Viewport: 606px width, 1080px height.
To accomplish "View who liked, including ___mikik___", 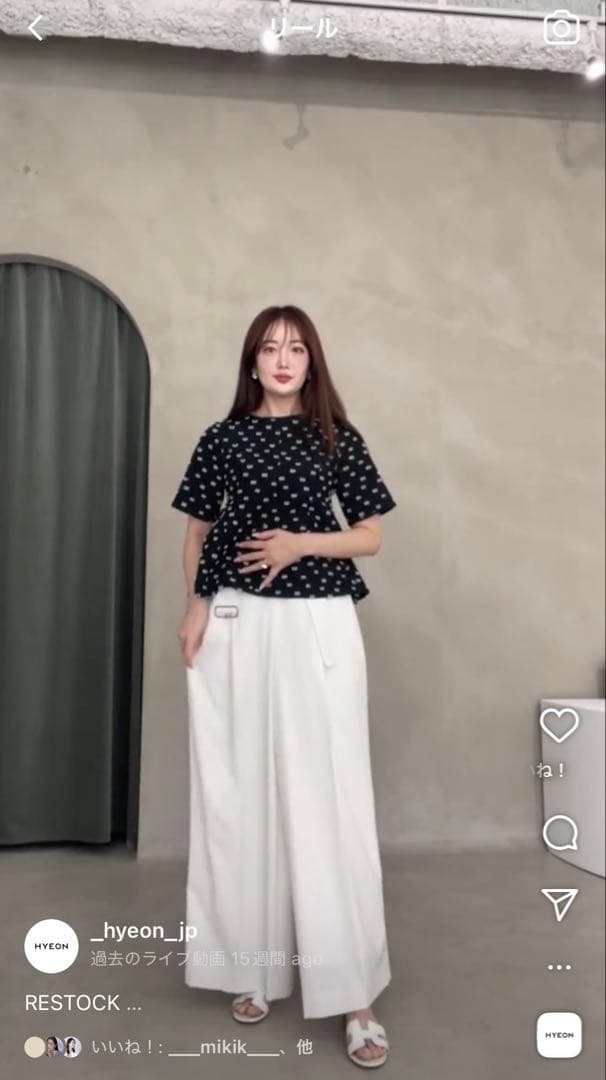I will click(x=200, y=1047).
